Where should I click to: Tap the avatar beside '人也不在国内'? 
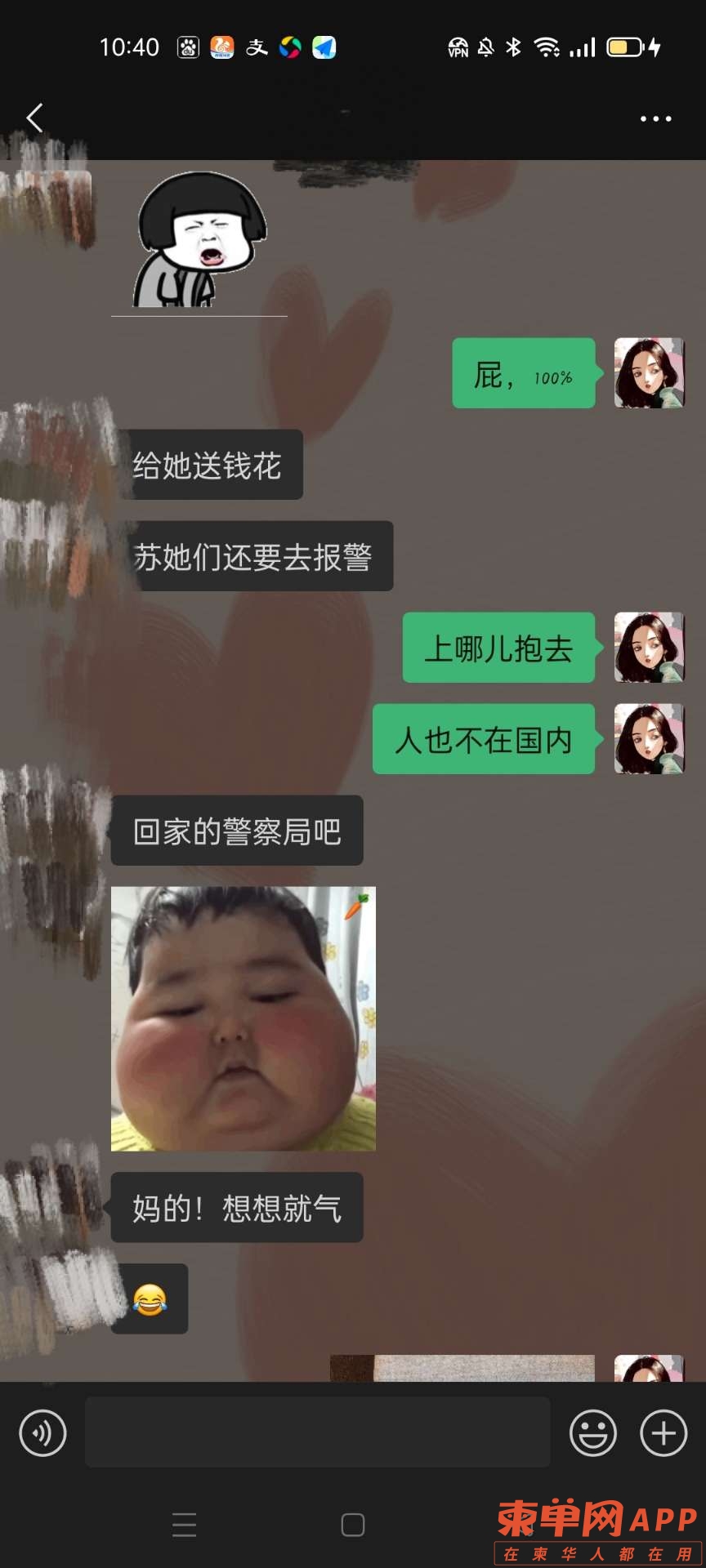(x=649, y=738)
